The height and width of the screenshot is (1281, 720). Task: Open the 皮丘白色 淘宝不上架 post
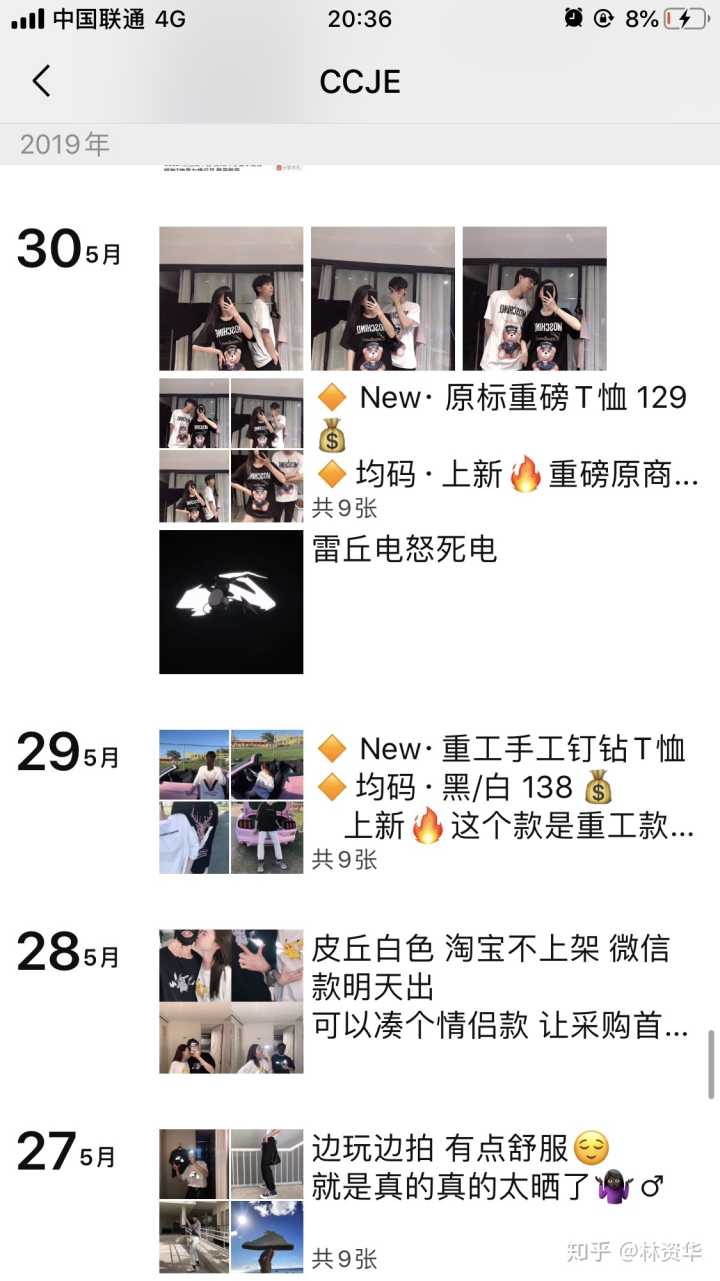click(x=500, y=987)
